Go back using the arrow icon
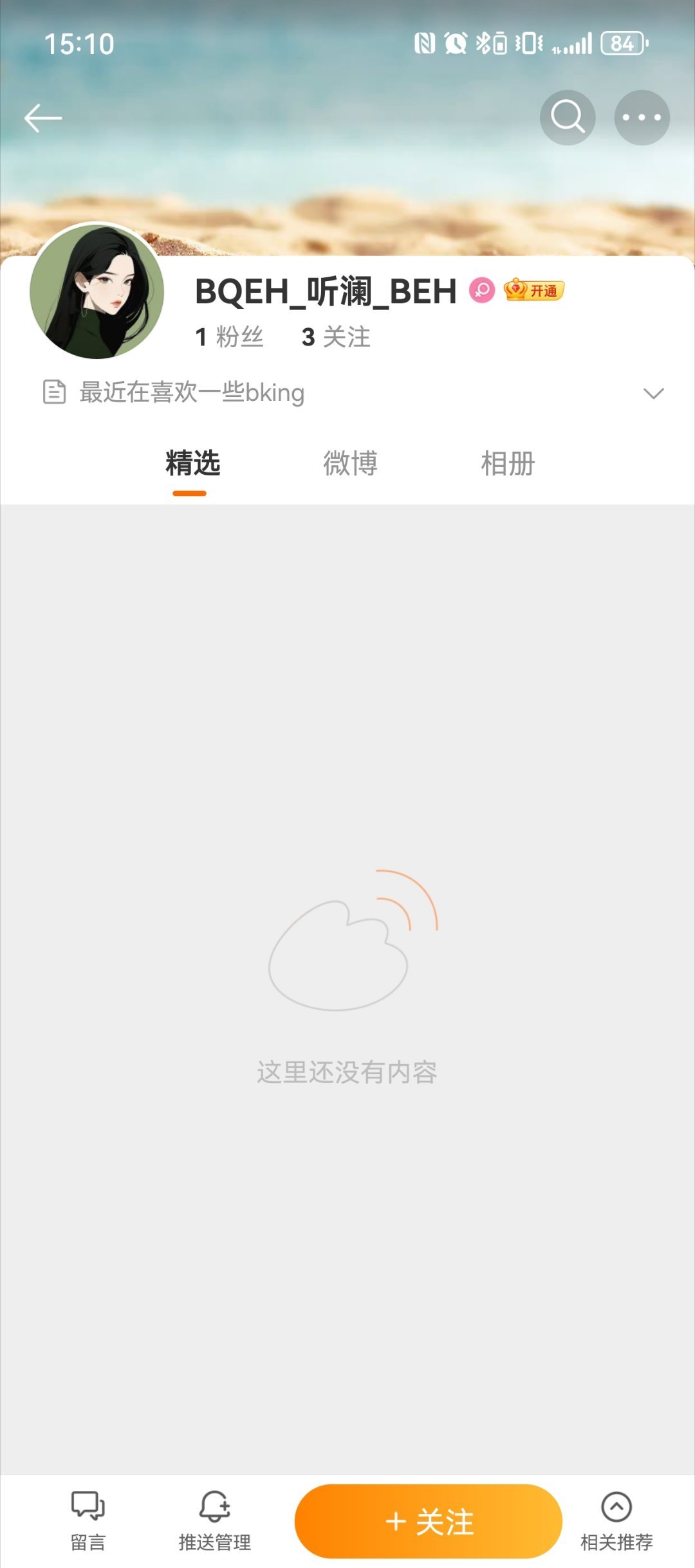The image size is (695, 1568). [x=43, y=118]
